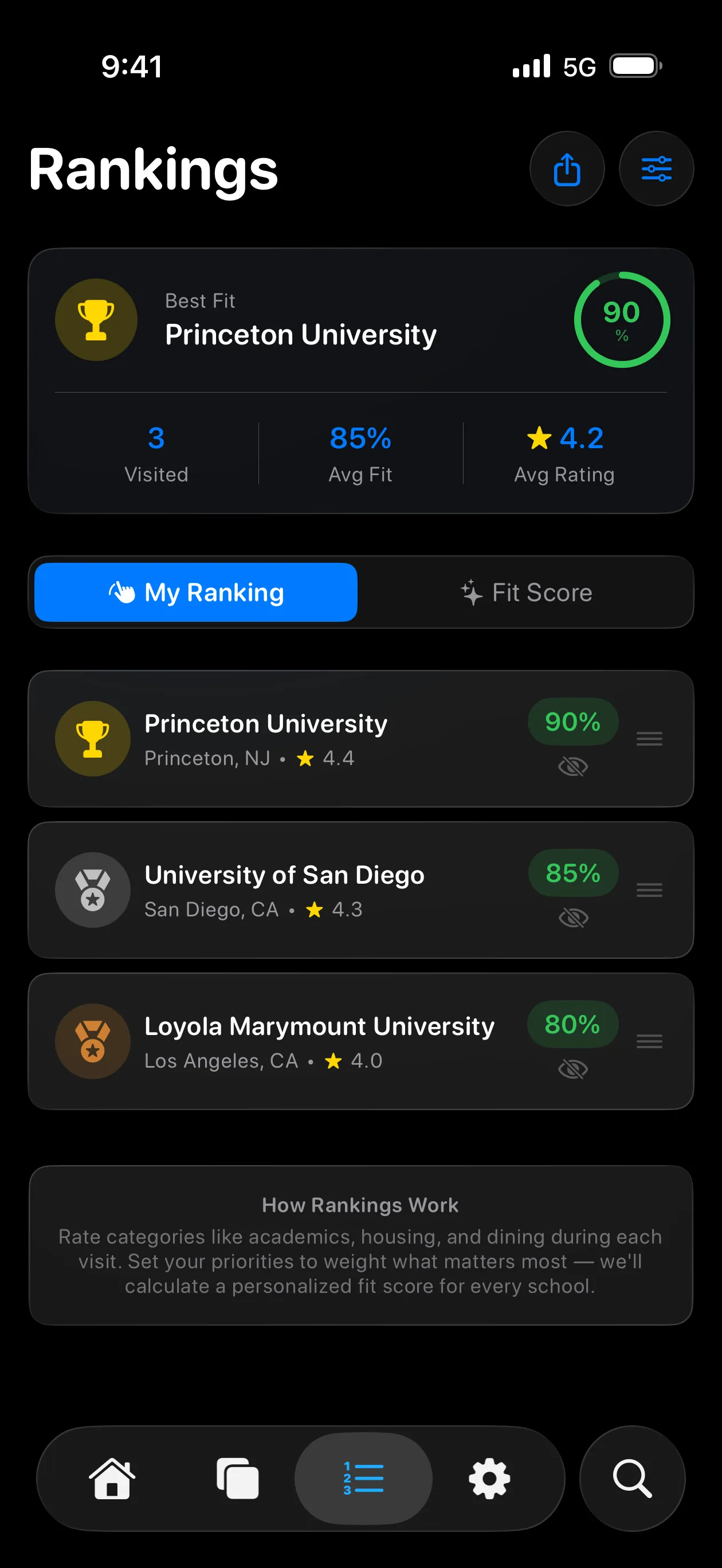Open Settings from the bottom bar
The image size is (722, 1568).
(489, 1478)
